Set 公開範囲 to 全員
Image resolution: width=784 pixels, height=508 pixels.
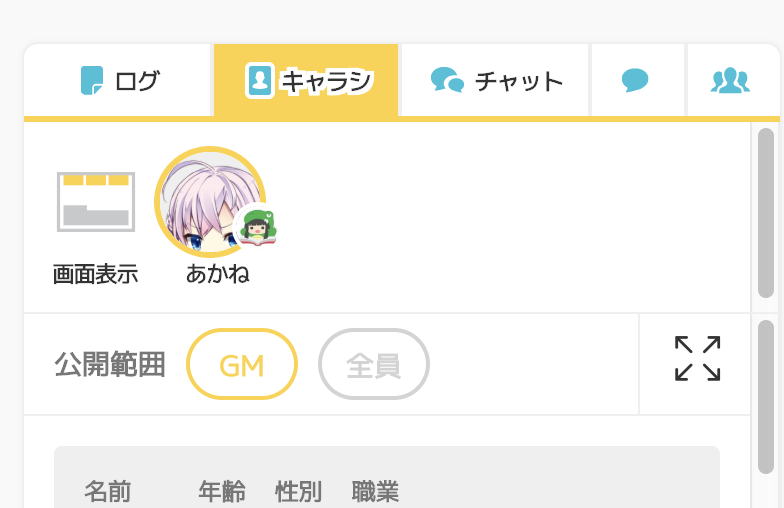tap(374, 365)
